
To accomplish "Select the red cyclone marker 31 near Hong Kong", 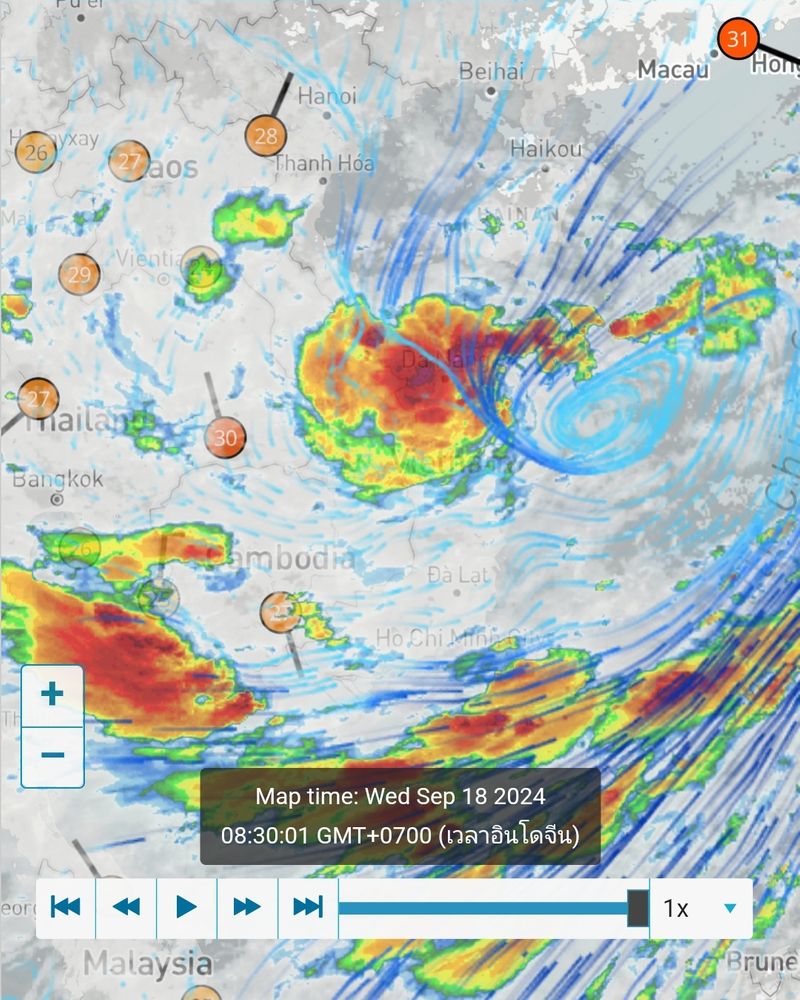I will [x=741, y=40].
